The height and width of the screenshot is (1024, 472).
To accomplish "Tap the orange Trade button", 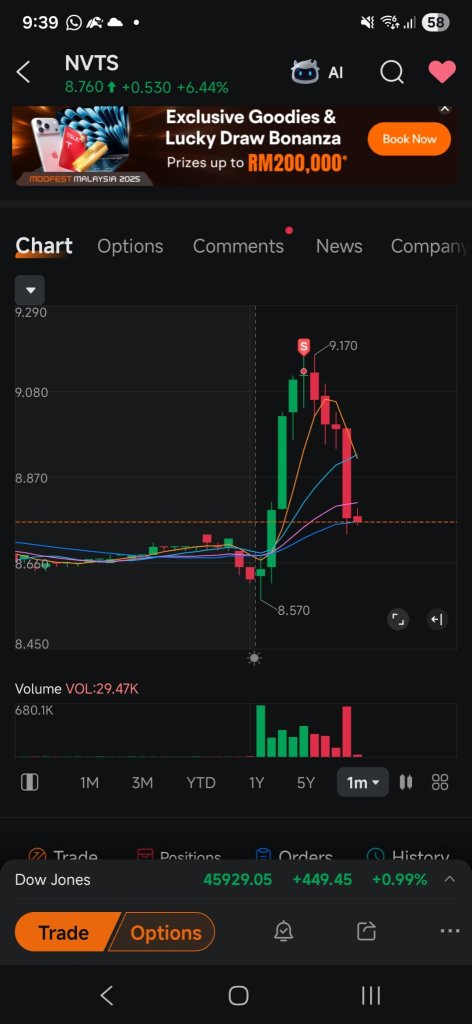I will (x=64, y=933).
